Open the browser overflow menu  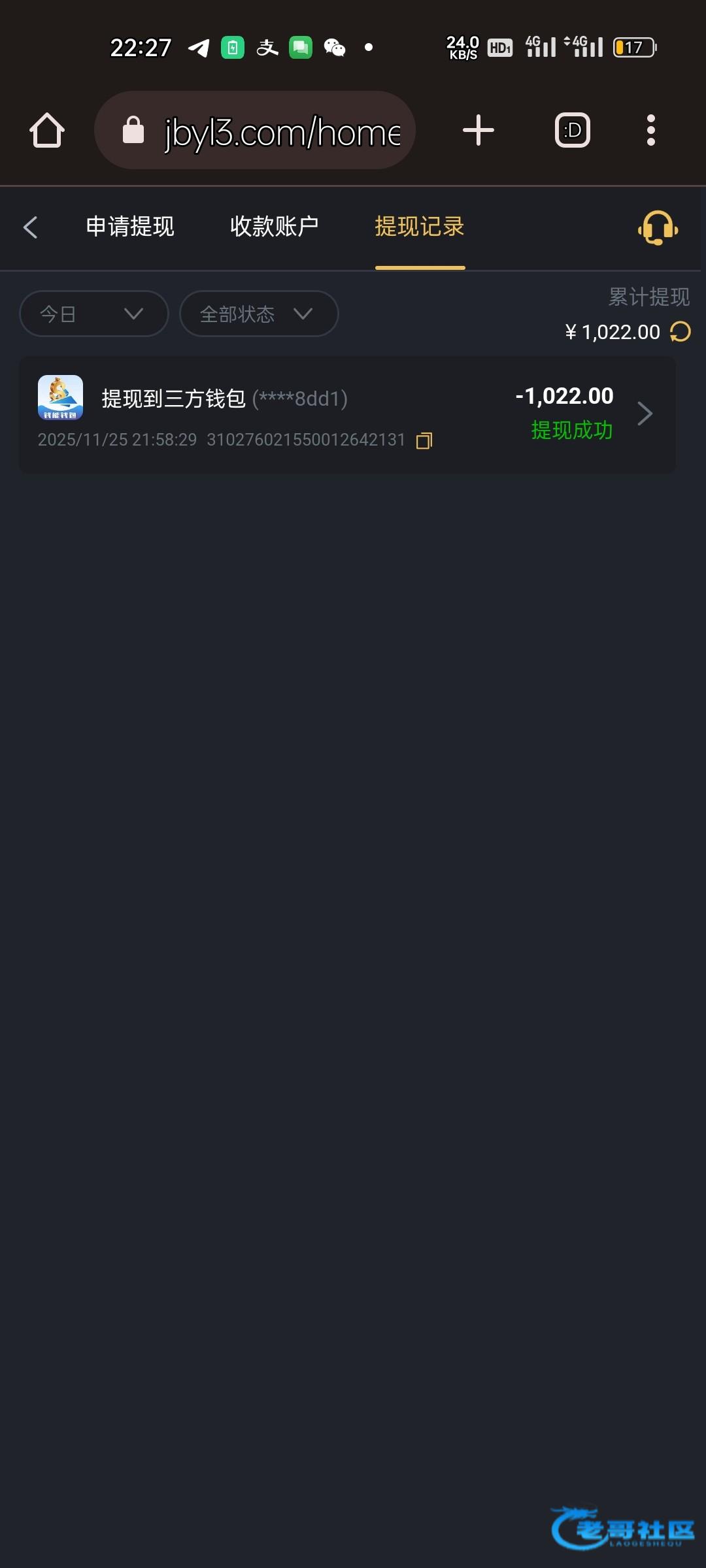[x=650, y=130]
